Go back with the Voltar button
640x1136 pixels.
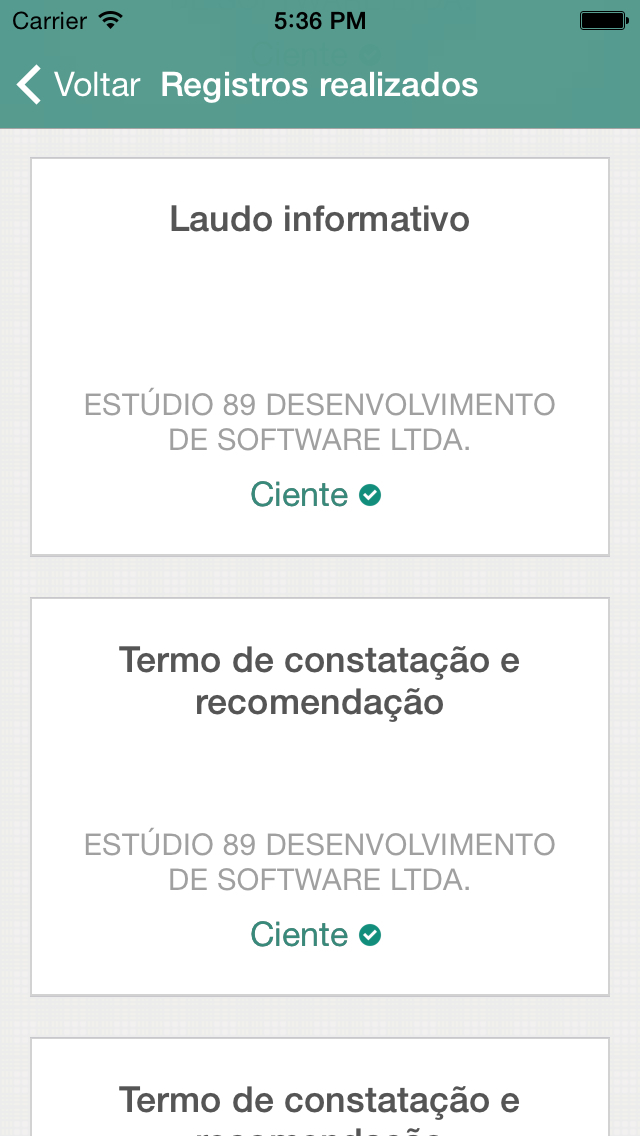tap(78, 85)
